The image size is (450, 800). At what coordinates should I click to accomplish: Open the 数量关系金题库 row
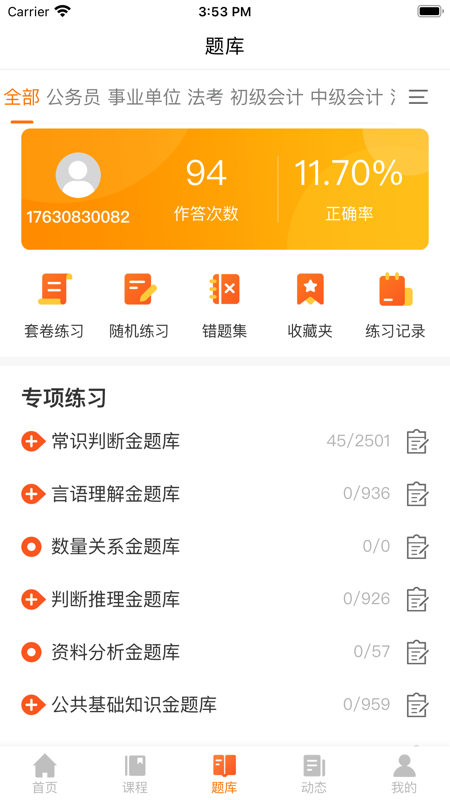pos(225,547)
